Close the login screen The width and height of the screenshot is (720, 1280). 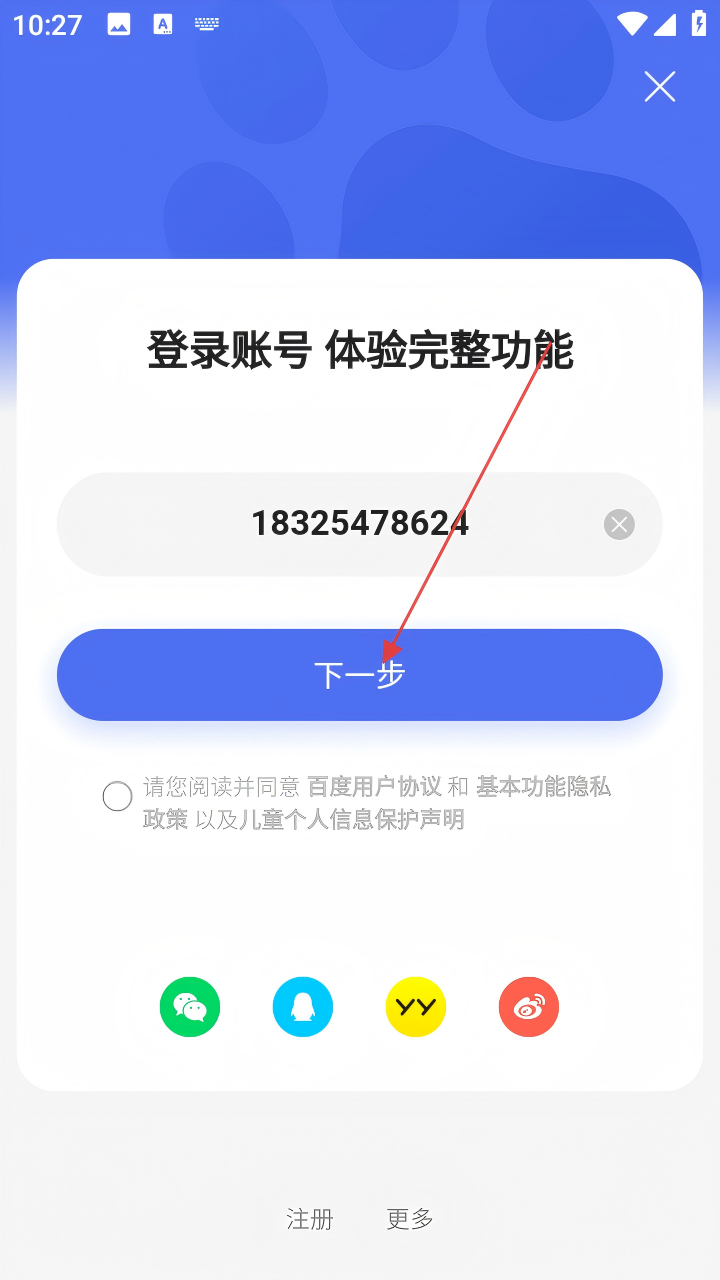660,87
